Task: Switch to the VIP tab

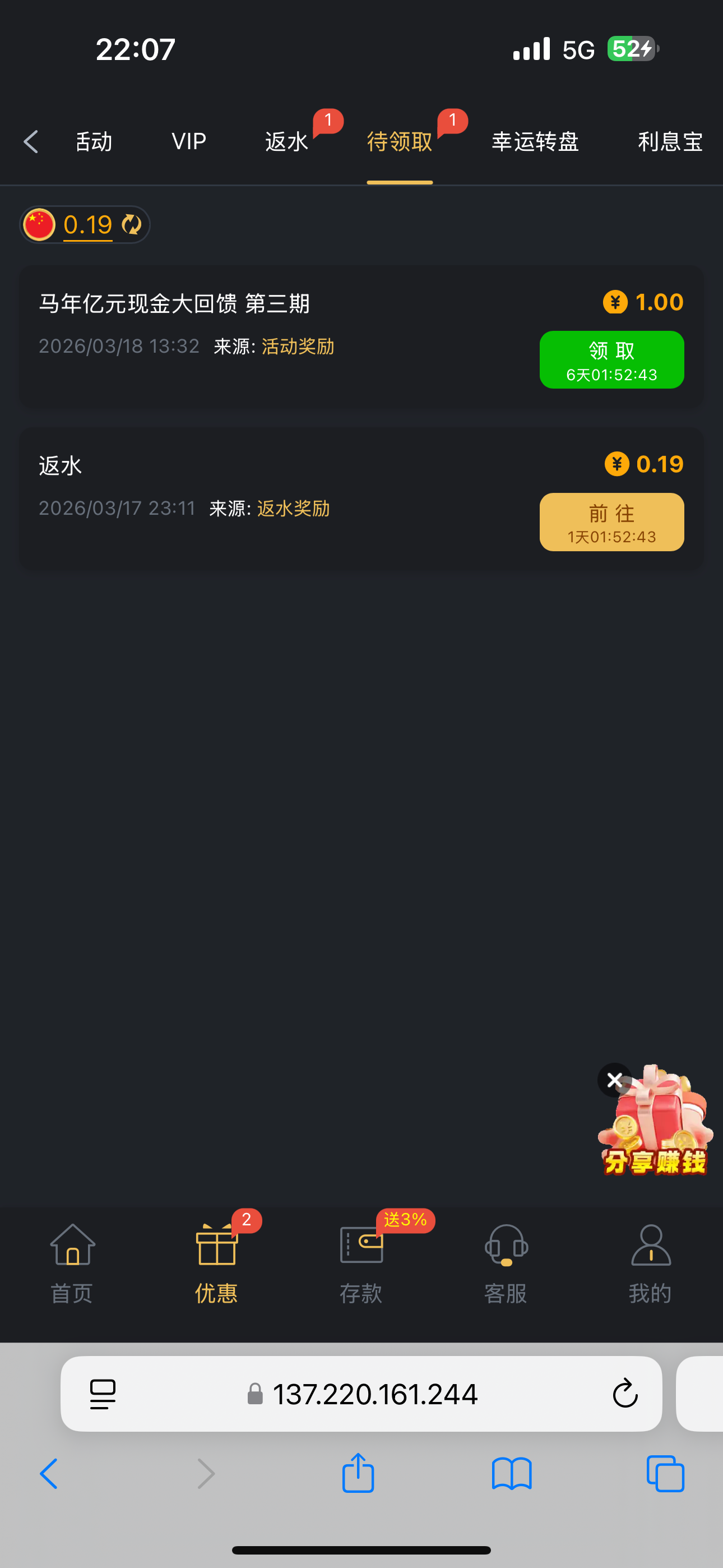Action: tap(189, 142)
